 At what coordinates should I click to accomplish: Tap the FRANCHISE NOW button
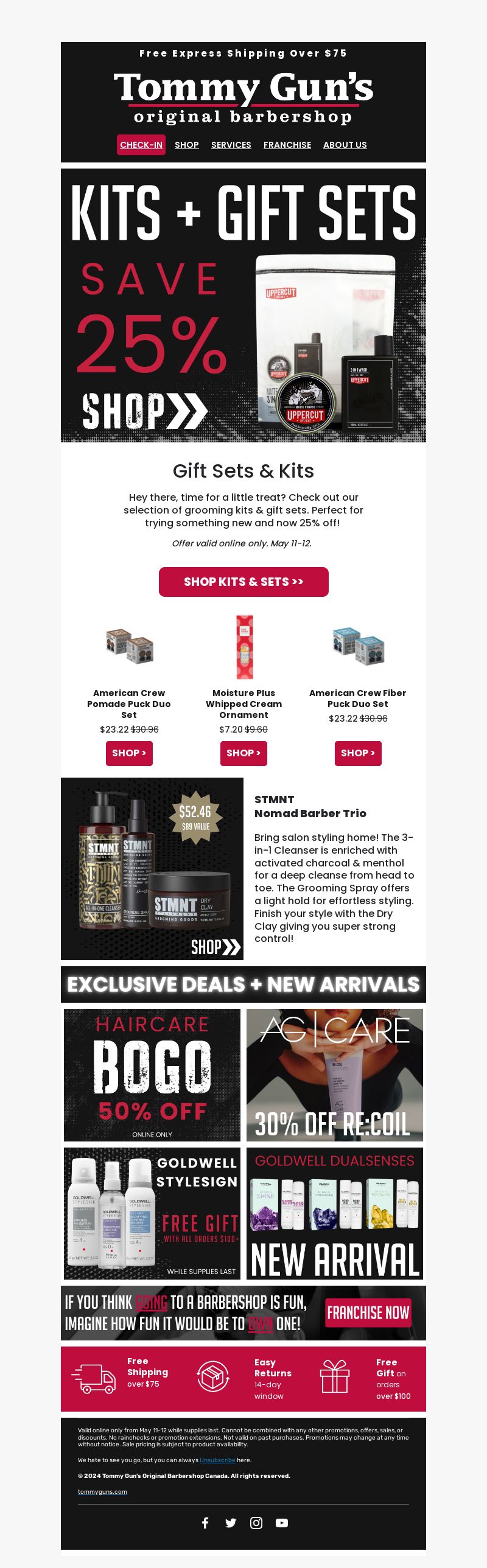click(368, 1313)
